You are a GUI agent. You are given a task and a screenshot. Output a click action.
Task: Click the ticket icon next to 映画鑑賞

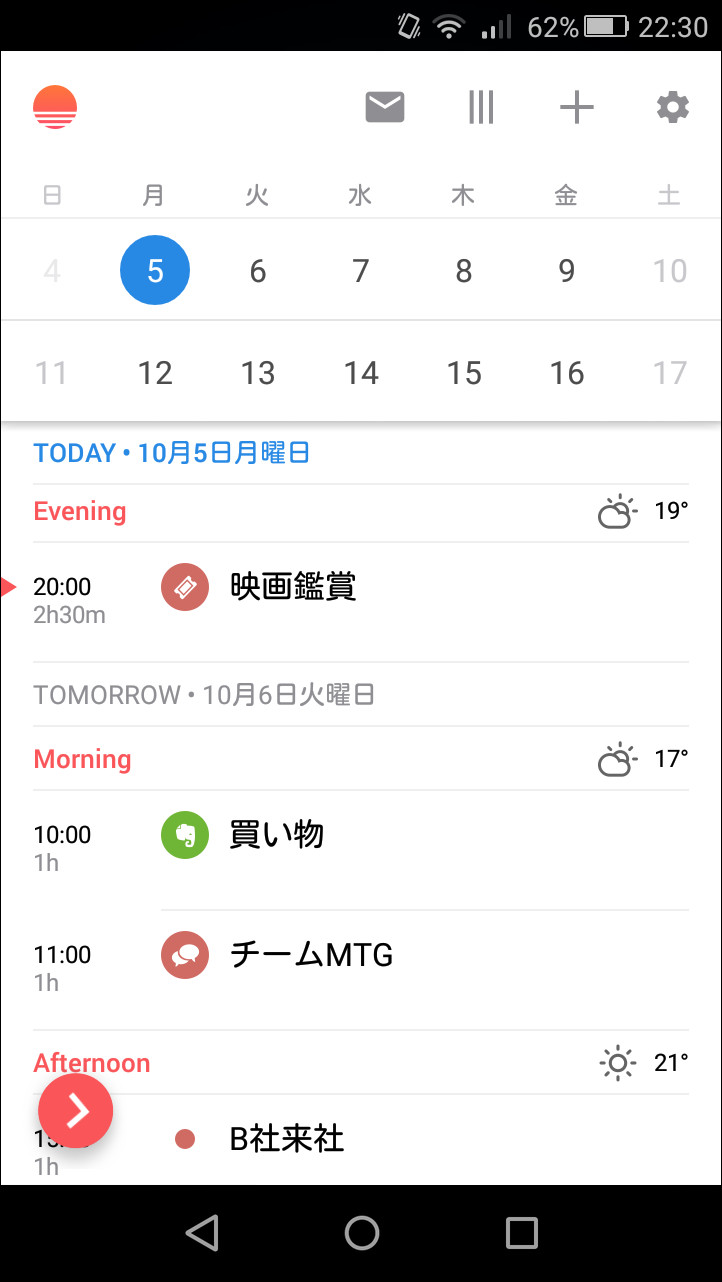point(184,588)
